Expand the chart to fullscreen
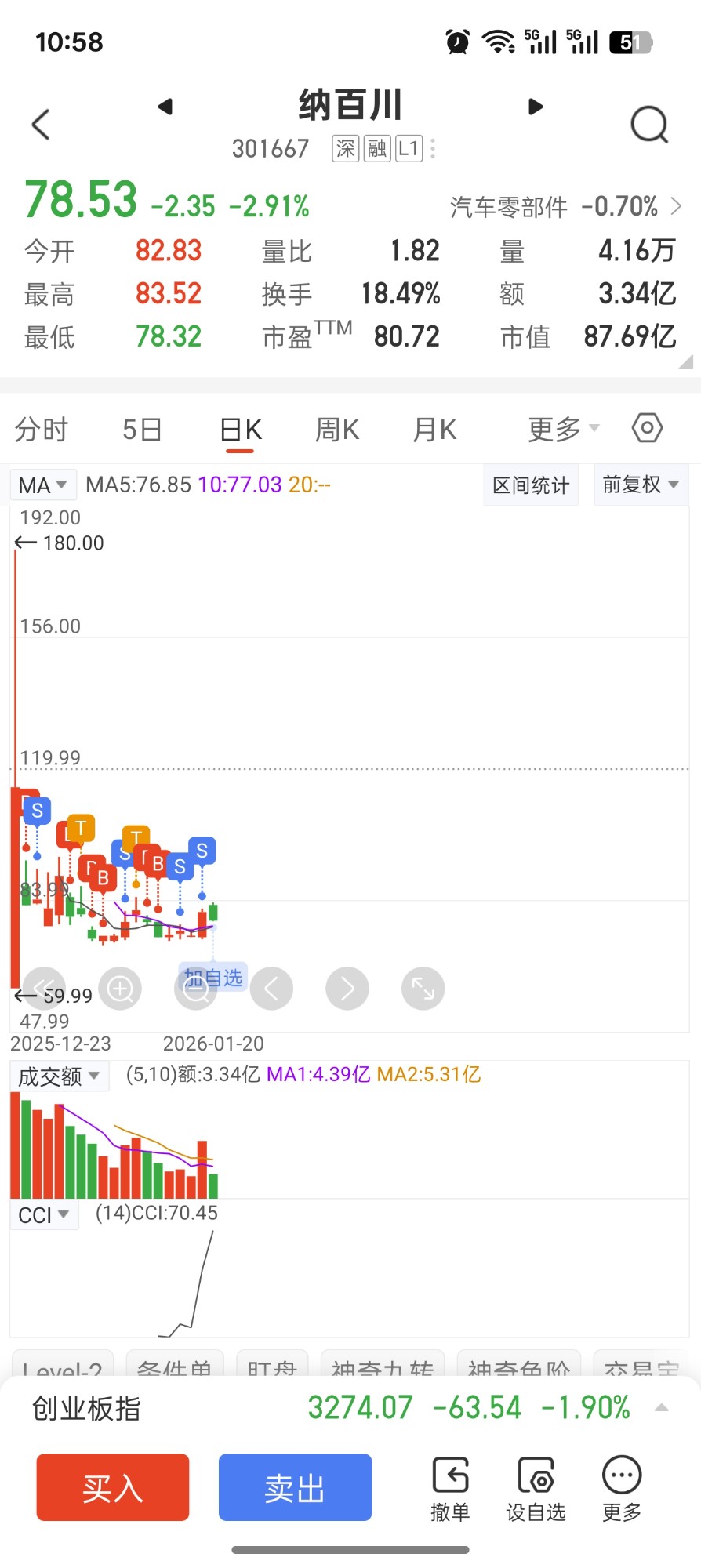Viewport: 701px width, 1568px height. 423,989
